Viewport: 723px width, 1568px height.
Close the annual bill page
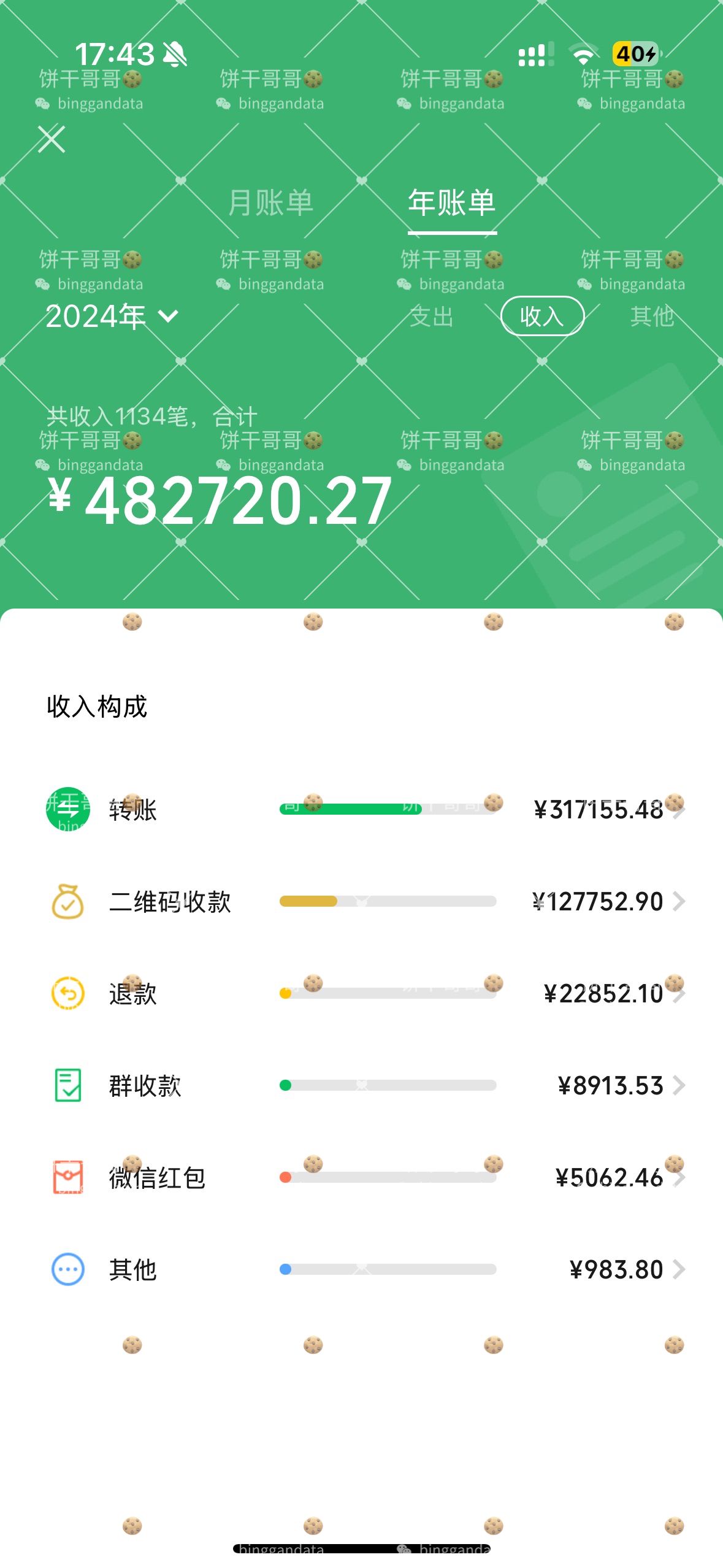point(52,139)
